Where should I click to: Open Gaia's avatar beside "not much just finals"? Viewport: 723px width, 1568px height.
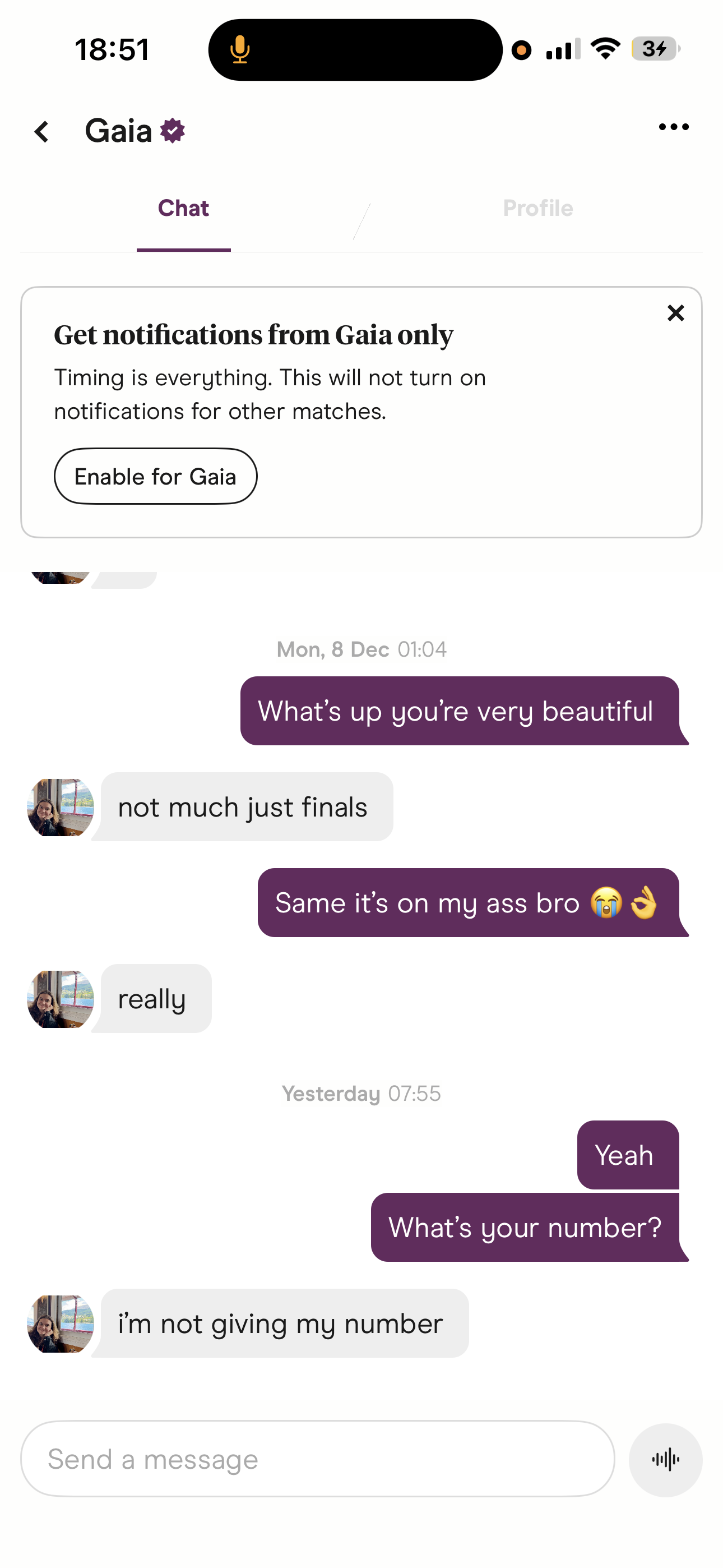tap(61, 807)
